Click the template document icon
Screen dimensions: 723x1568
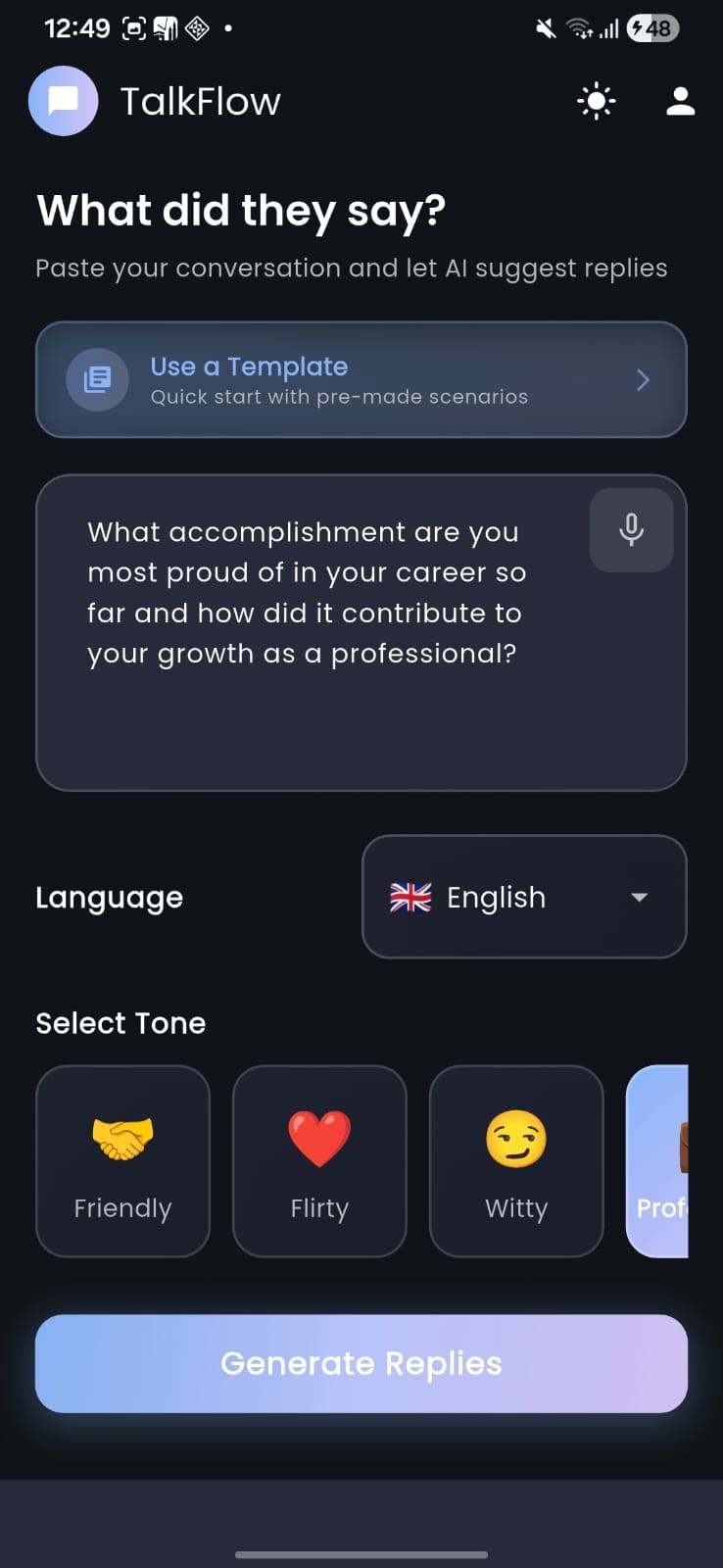click(x=97, y=379)
